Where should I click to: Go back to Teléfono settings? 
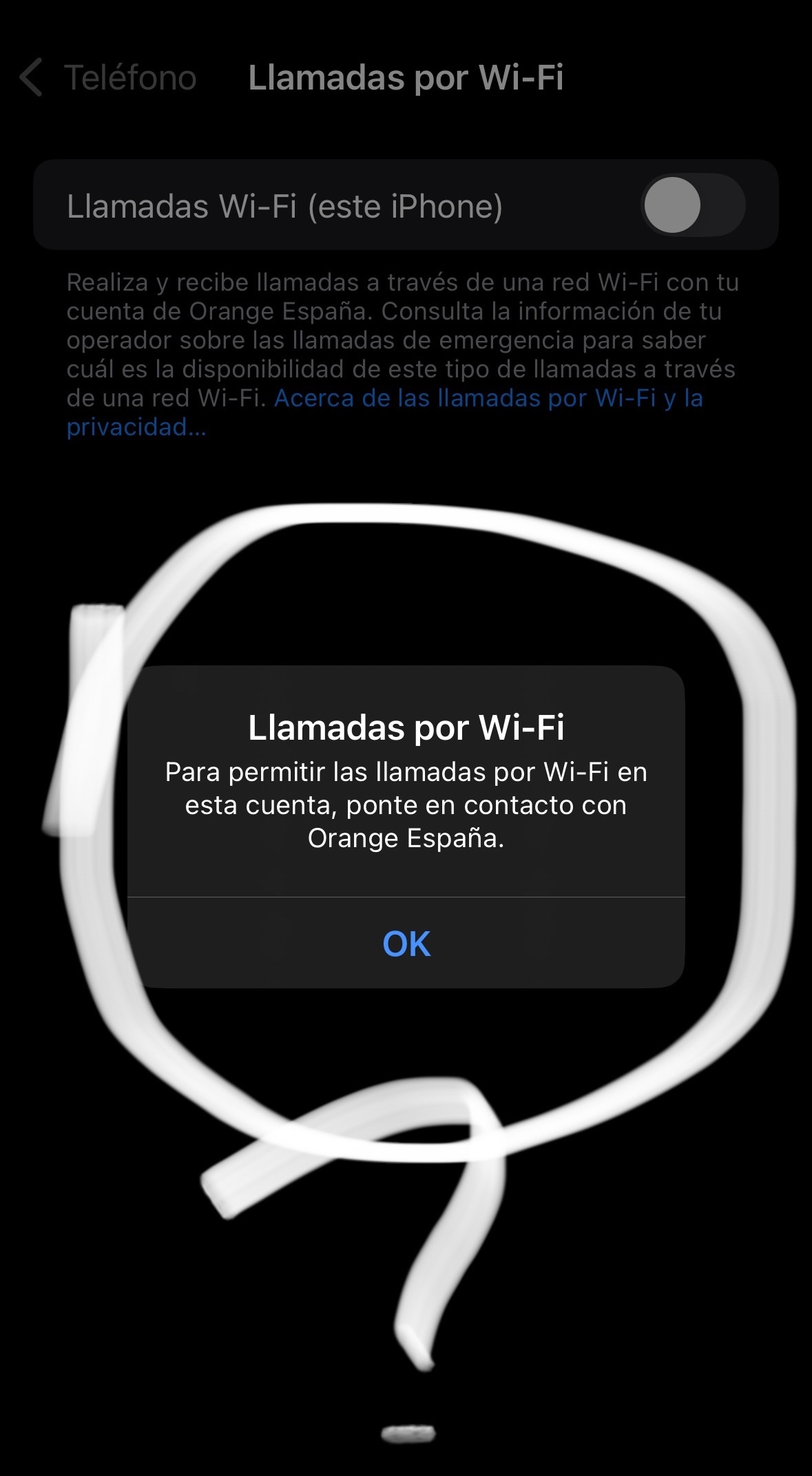[x=108, y=77]
